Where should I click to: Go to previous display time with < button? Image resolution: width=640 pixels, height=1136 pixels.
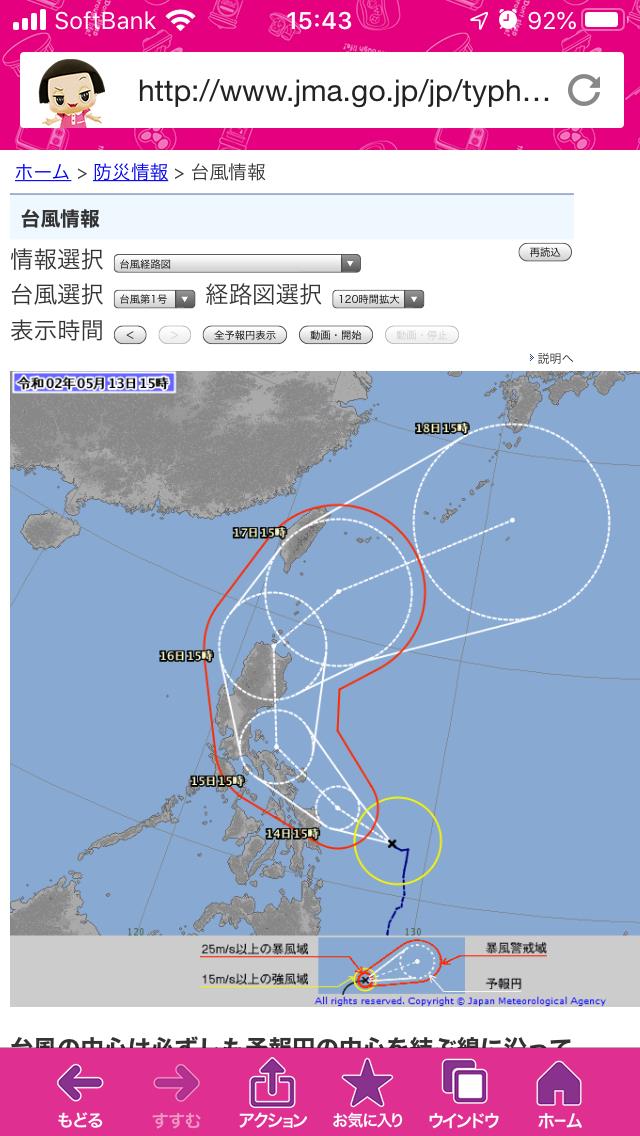pyautogui.click(x=130, y=335)
